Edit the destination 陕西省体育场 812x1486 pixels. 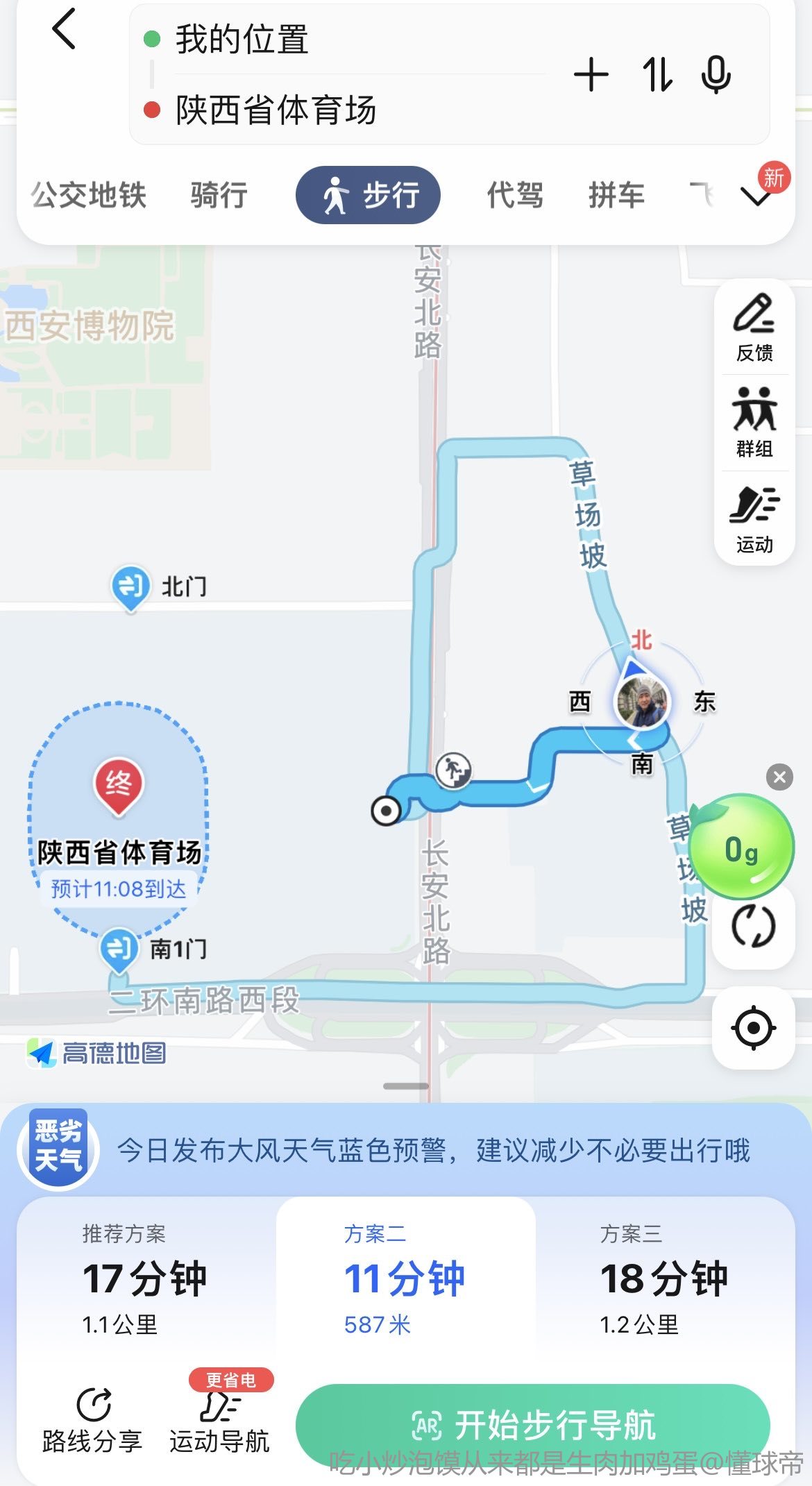click(276, 110)
